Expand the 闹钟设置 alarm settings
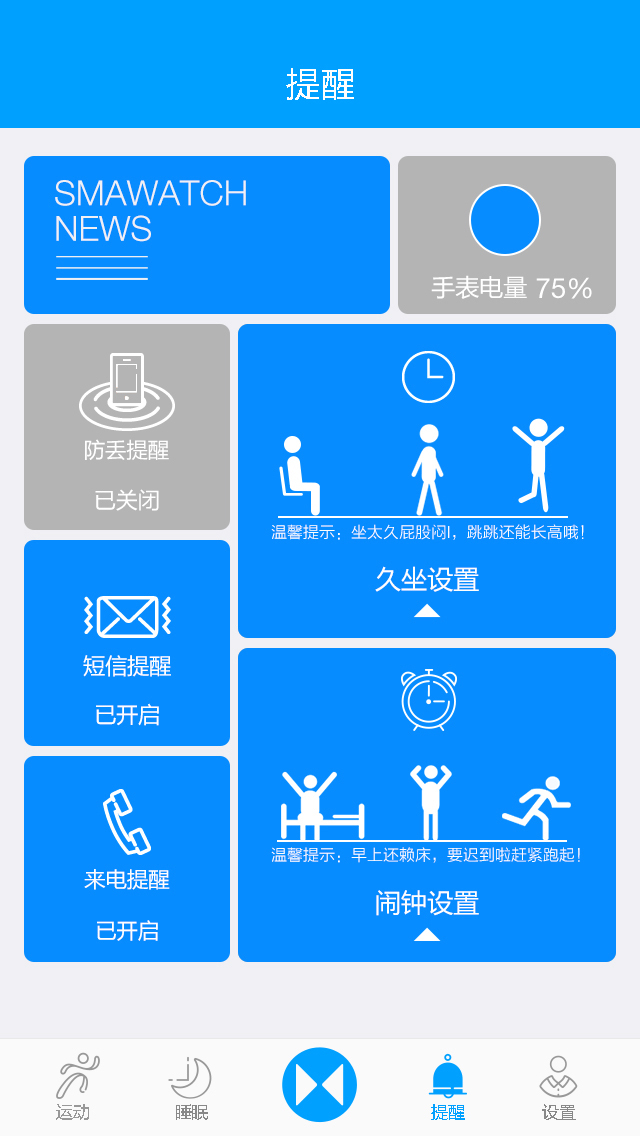Screen dimensions: 640x1136 click(x=427, y=914)
